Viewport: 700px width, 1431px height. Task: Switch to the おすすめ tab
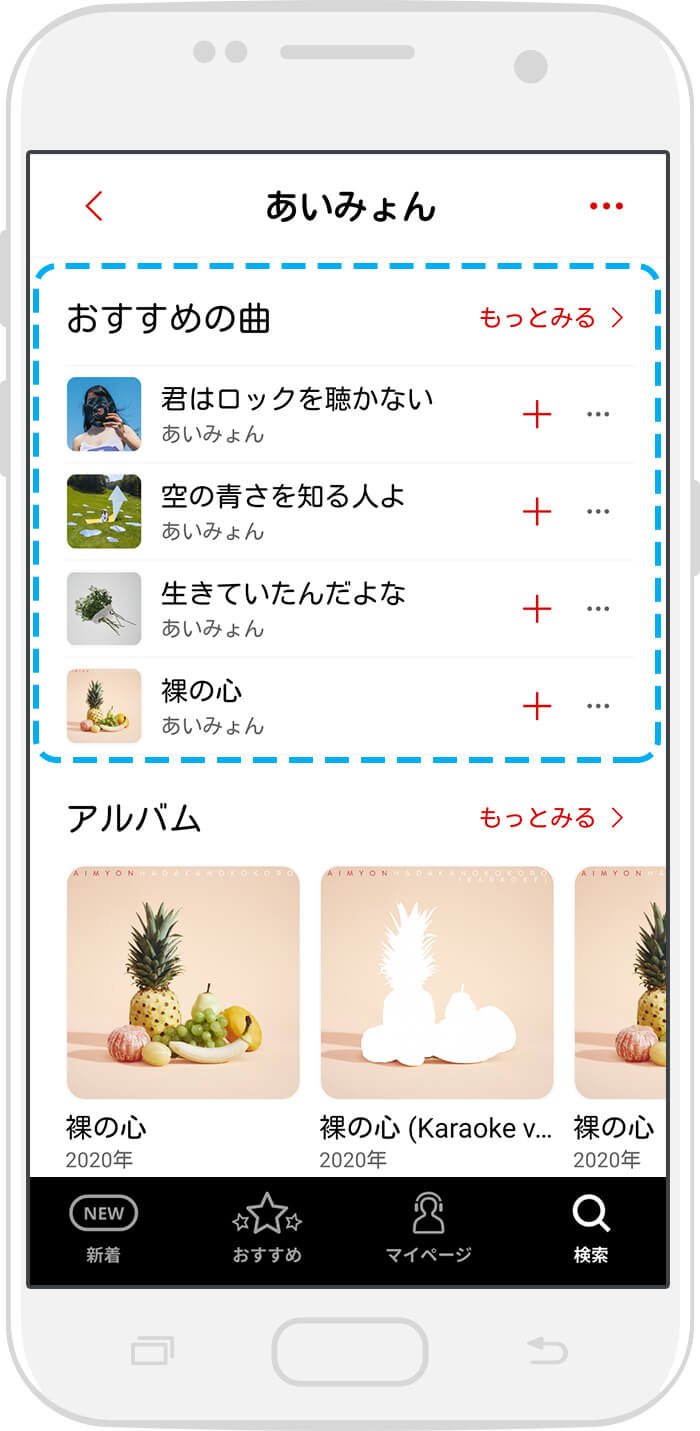coord(267,1230)
